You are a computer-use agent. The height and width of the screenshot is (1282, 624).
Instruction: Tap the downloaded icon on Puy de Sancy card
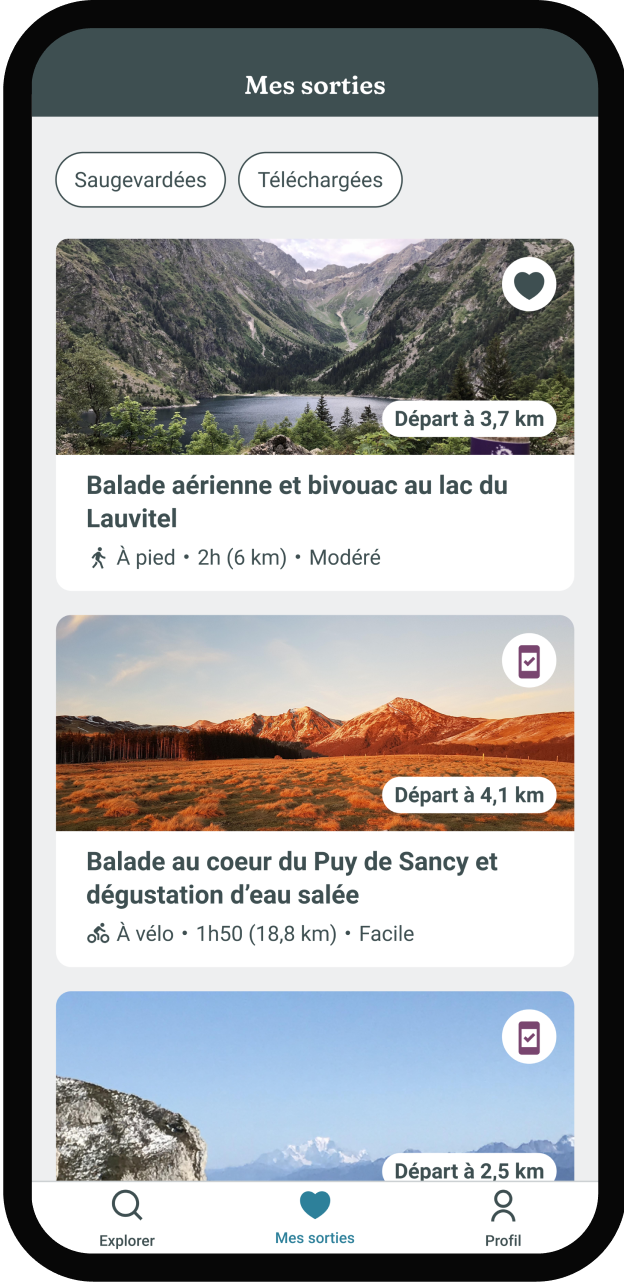point(529,661)
